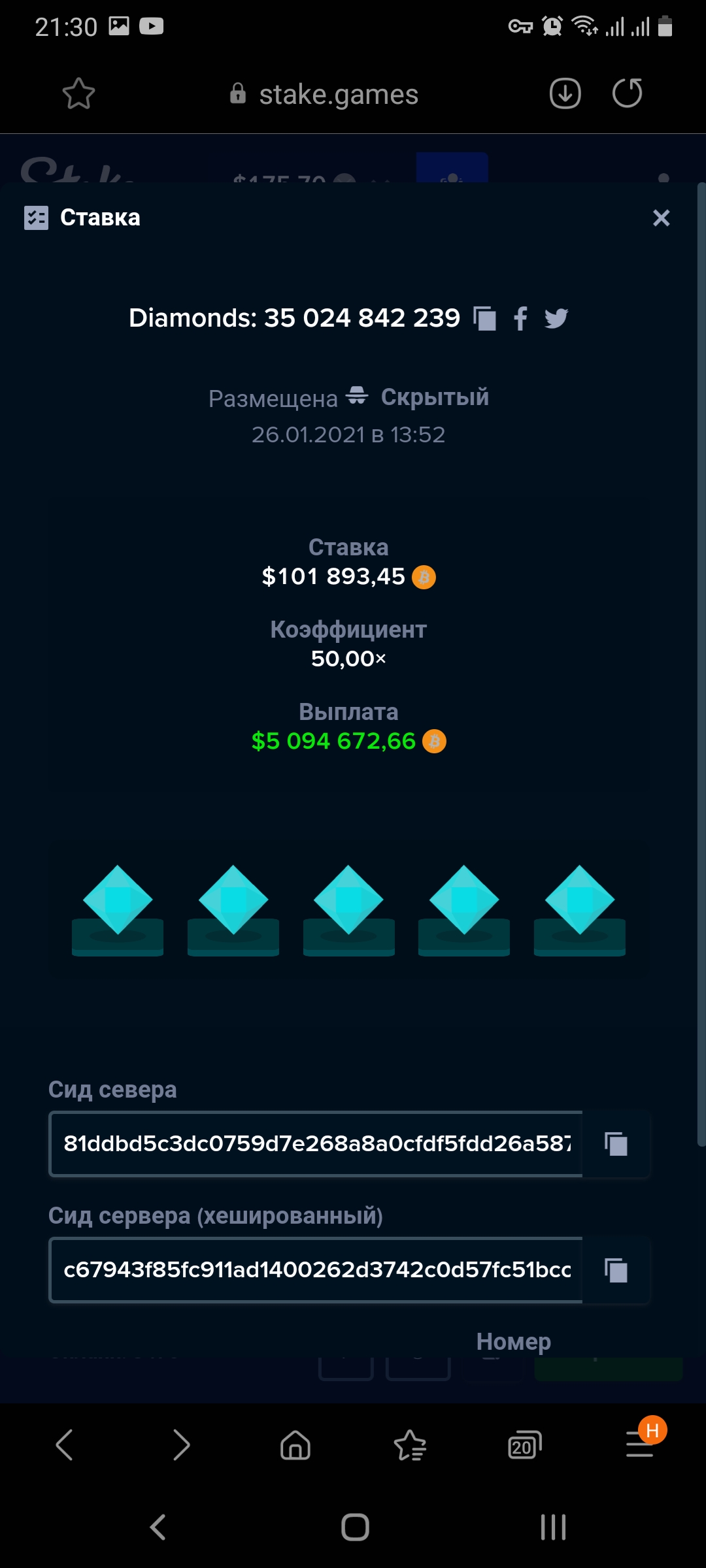
Task: Share the bet on Twitter
Action: pos(556,319)
